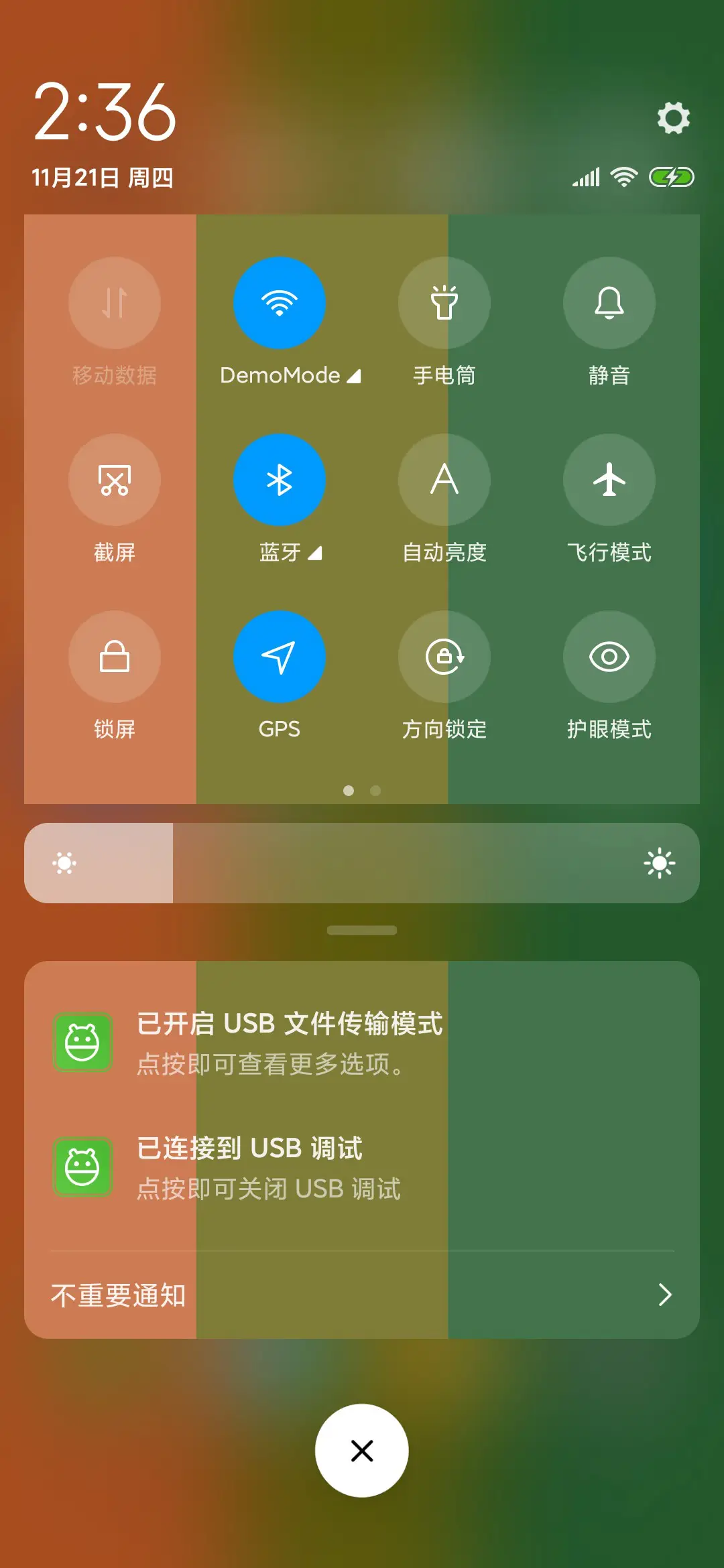724x1568 pixels.
Task: Enable eye protection mode (护眼模式)
Action: (x=609, y=657)
